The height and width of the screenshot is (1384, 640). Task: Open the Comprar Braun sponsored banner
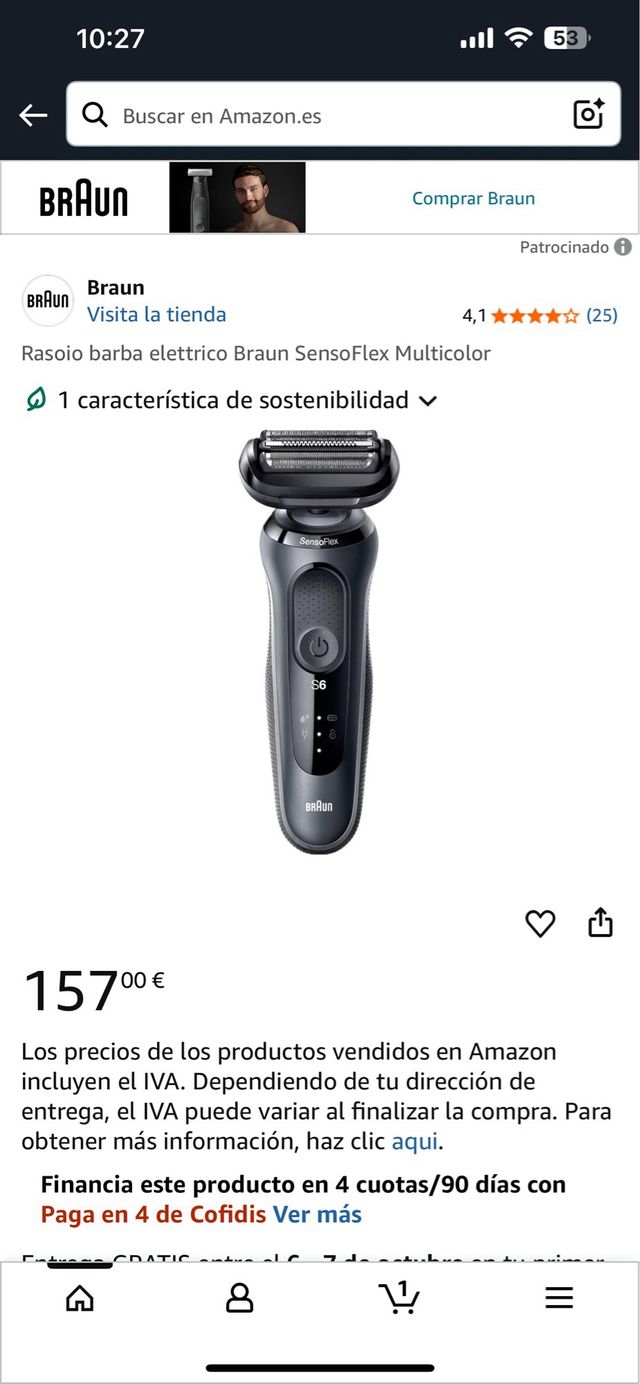coord(473,198)
